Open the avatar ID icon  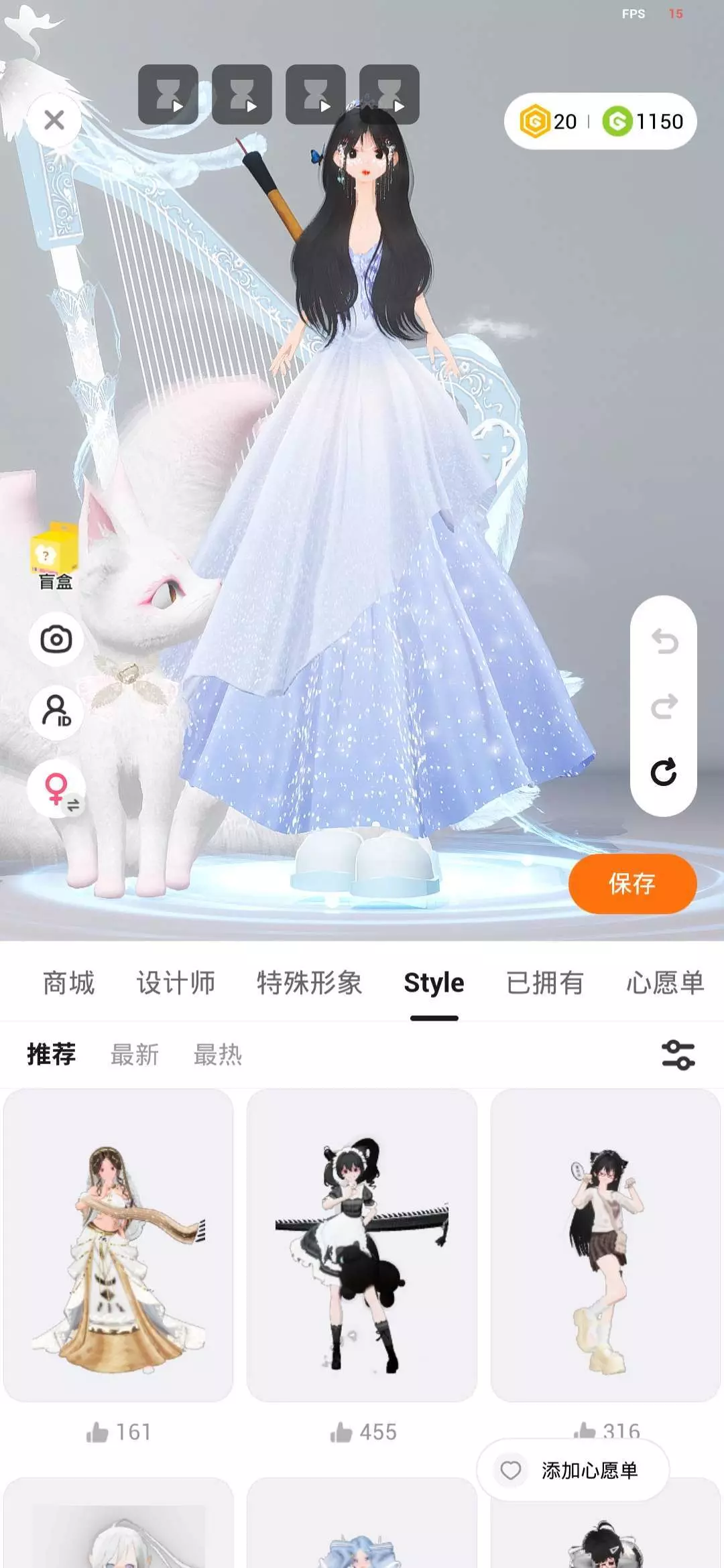coord(56,712)
